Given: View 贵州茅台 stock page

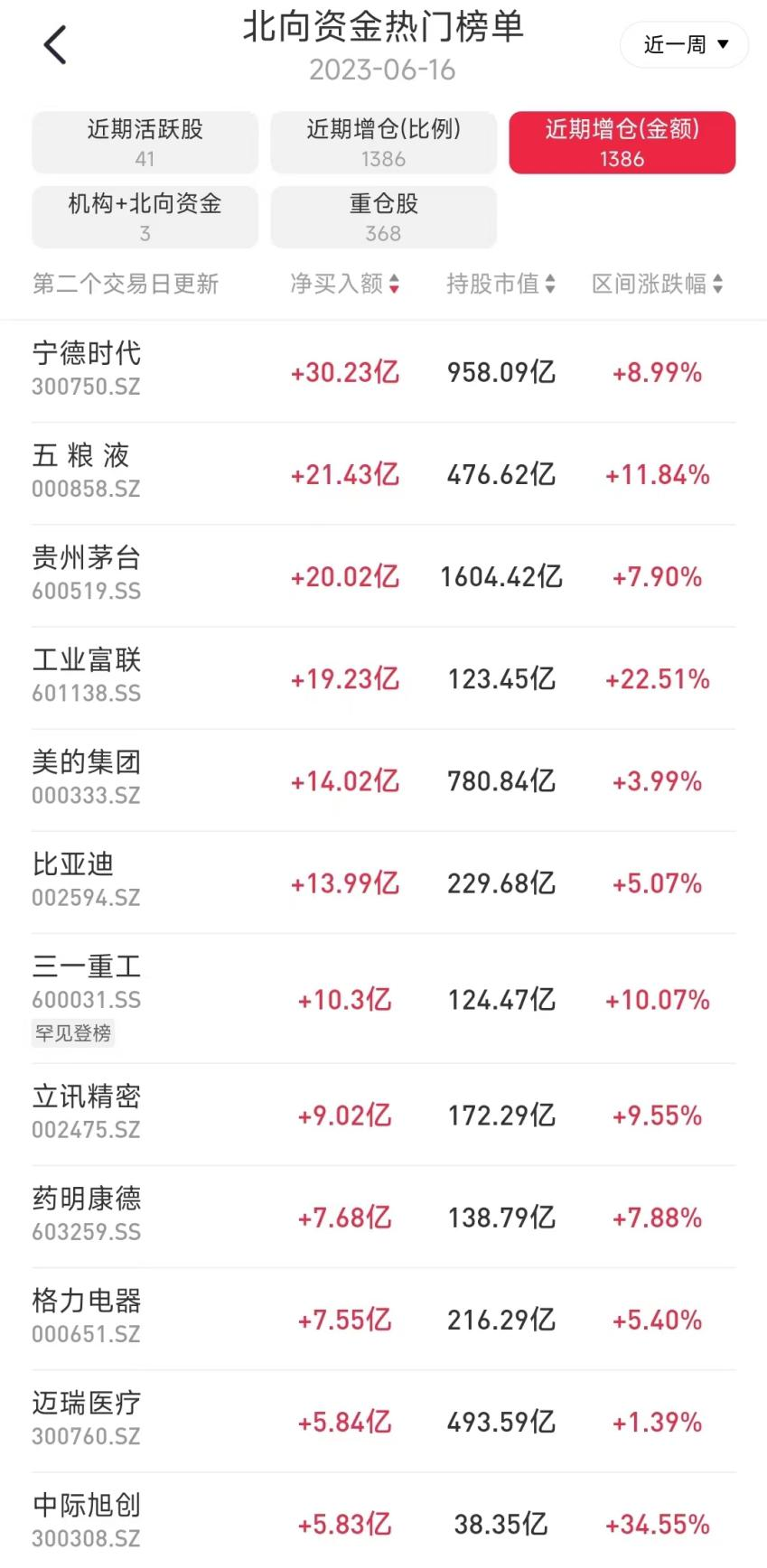Looking at the screenshot, I should (x=383, y=575).
